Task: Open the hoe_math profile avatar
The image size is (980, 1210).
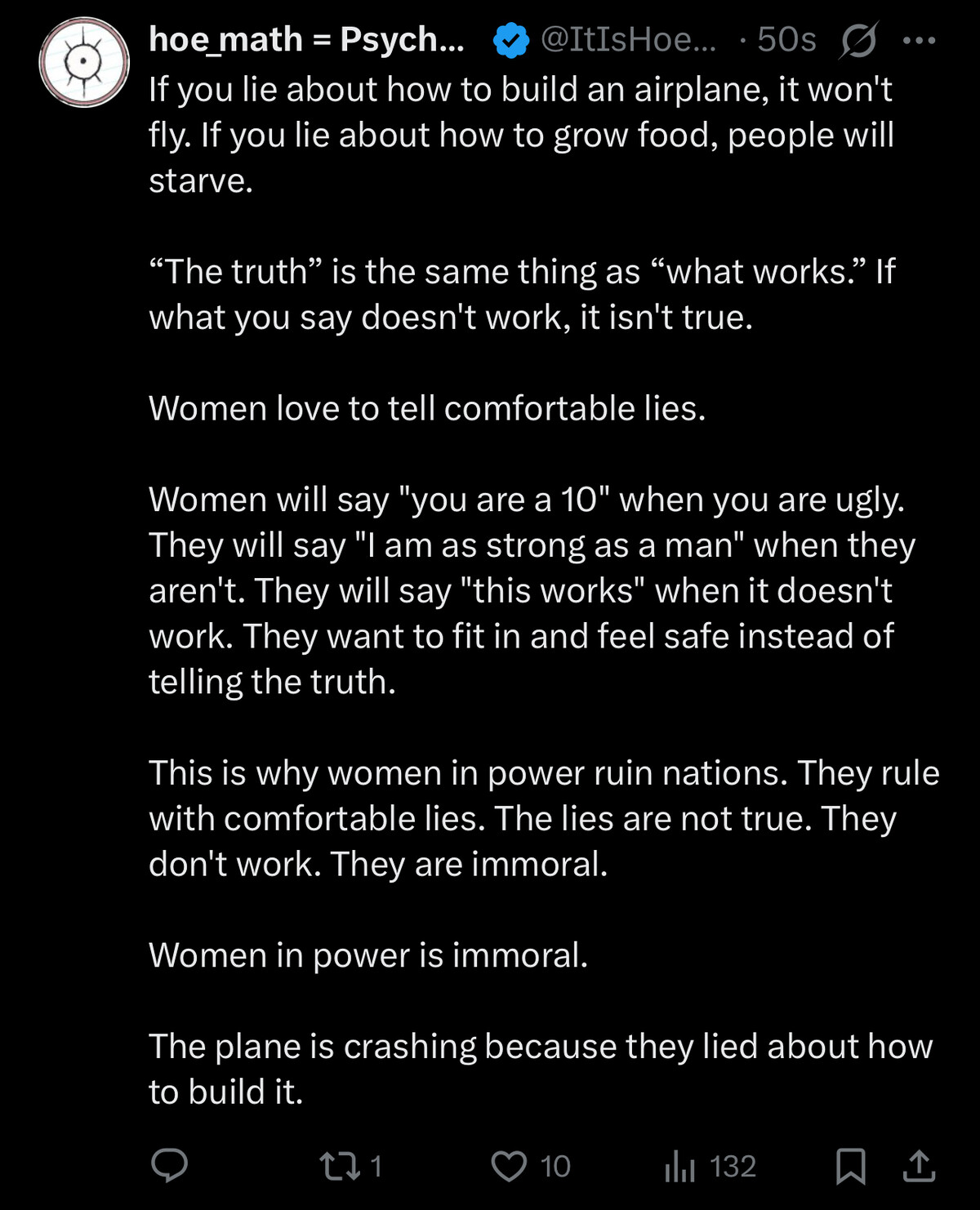Action: 84,62
